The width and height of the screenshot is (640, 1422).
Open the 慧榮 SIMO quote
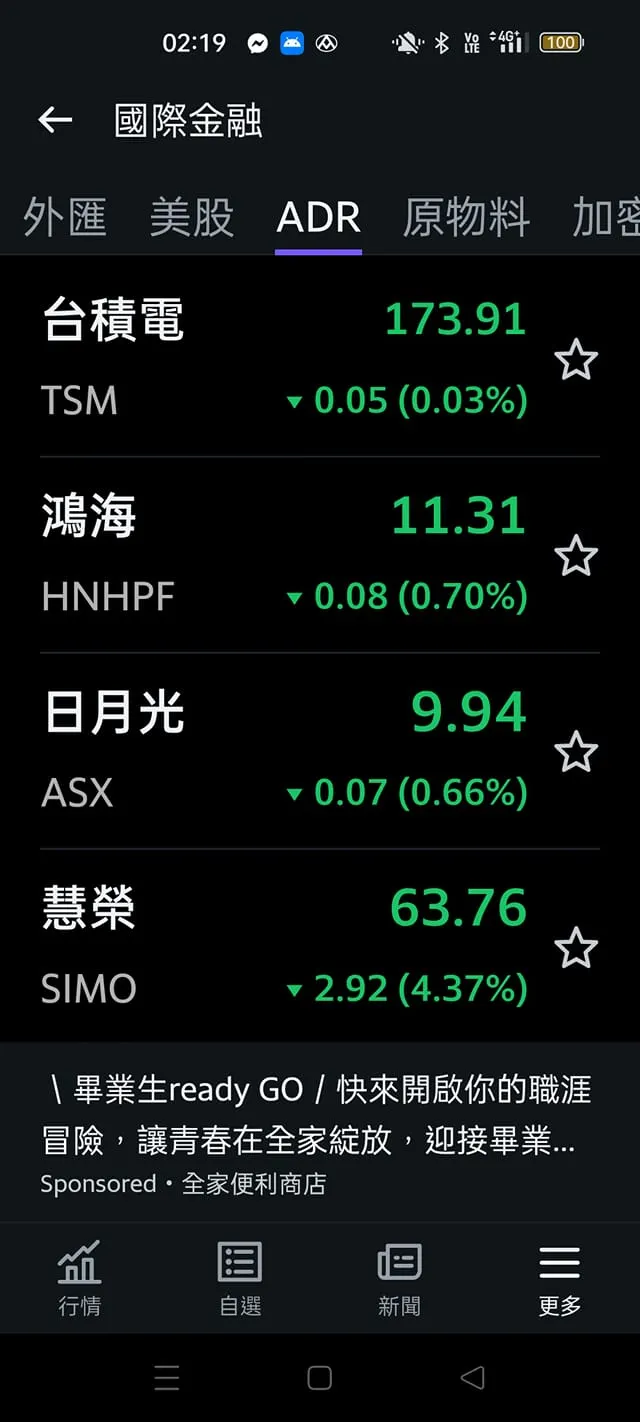click(x=280, y=946)
